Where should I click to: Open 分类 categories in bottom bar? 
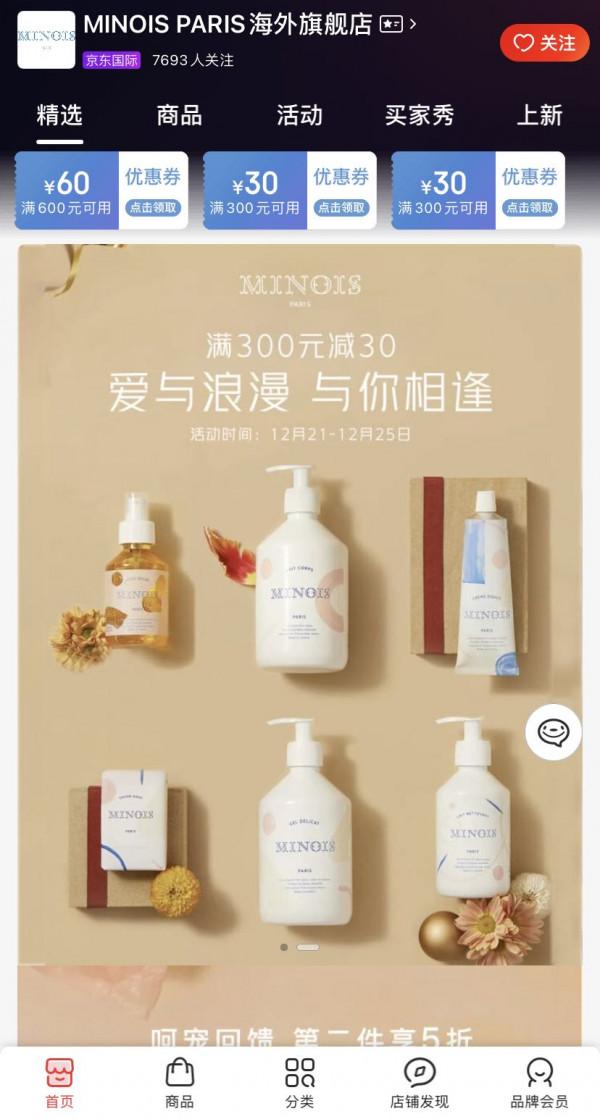pos(299,1083)
